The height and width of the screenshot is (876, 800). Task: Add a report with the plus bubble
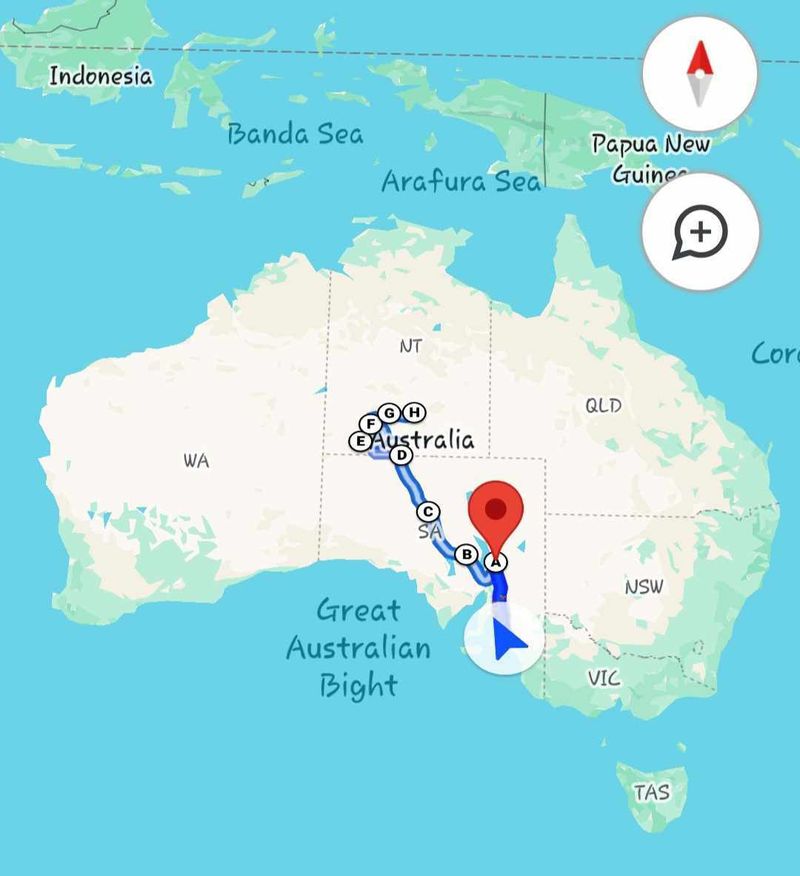pyautogui.click(x=701, y=232)
